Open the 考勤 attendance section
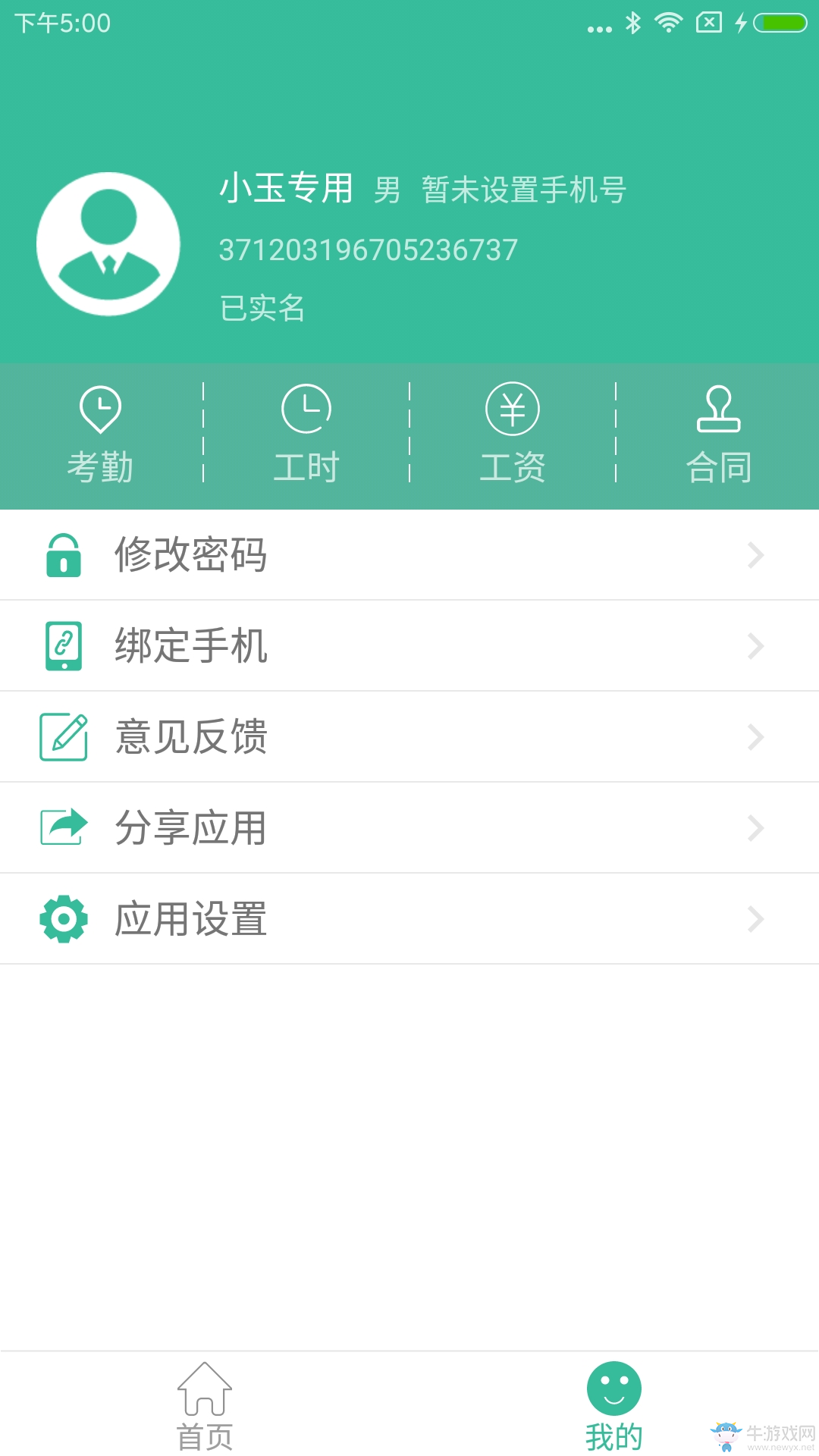The width and height of the screenshot is (819, 1456). pos(101,435)
